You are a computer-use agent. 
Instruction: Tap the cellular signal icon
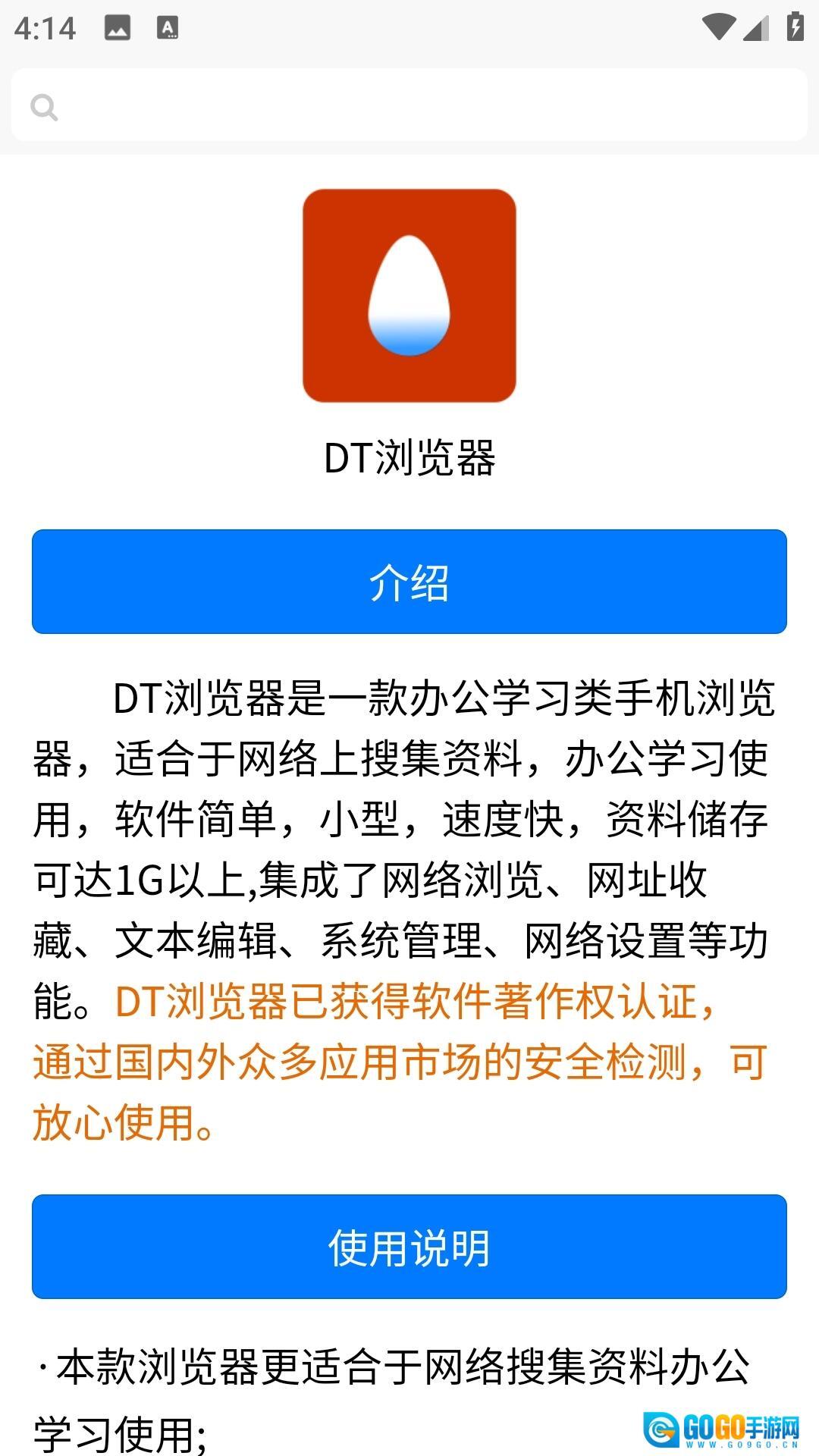click(755, 27)
